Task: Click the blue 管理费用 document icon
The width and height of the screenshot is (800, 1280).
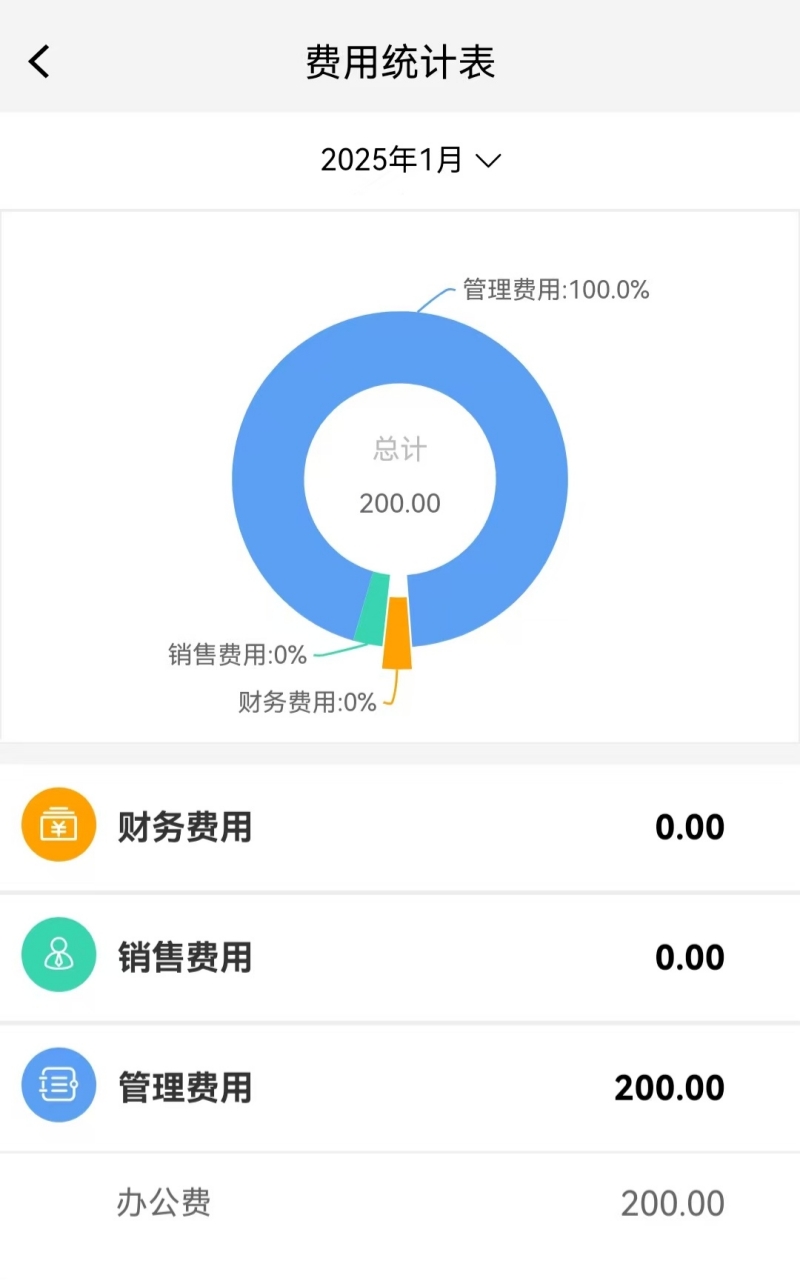Action: [x=58, y=1087]
